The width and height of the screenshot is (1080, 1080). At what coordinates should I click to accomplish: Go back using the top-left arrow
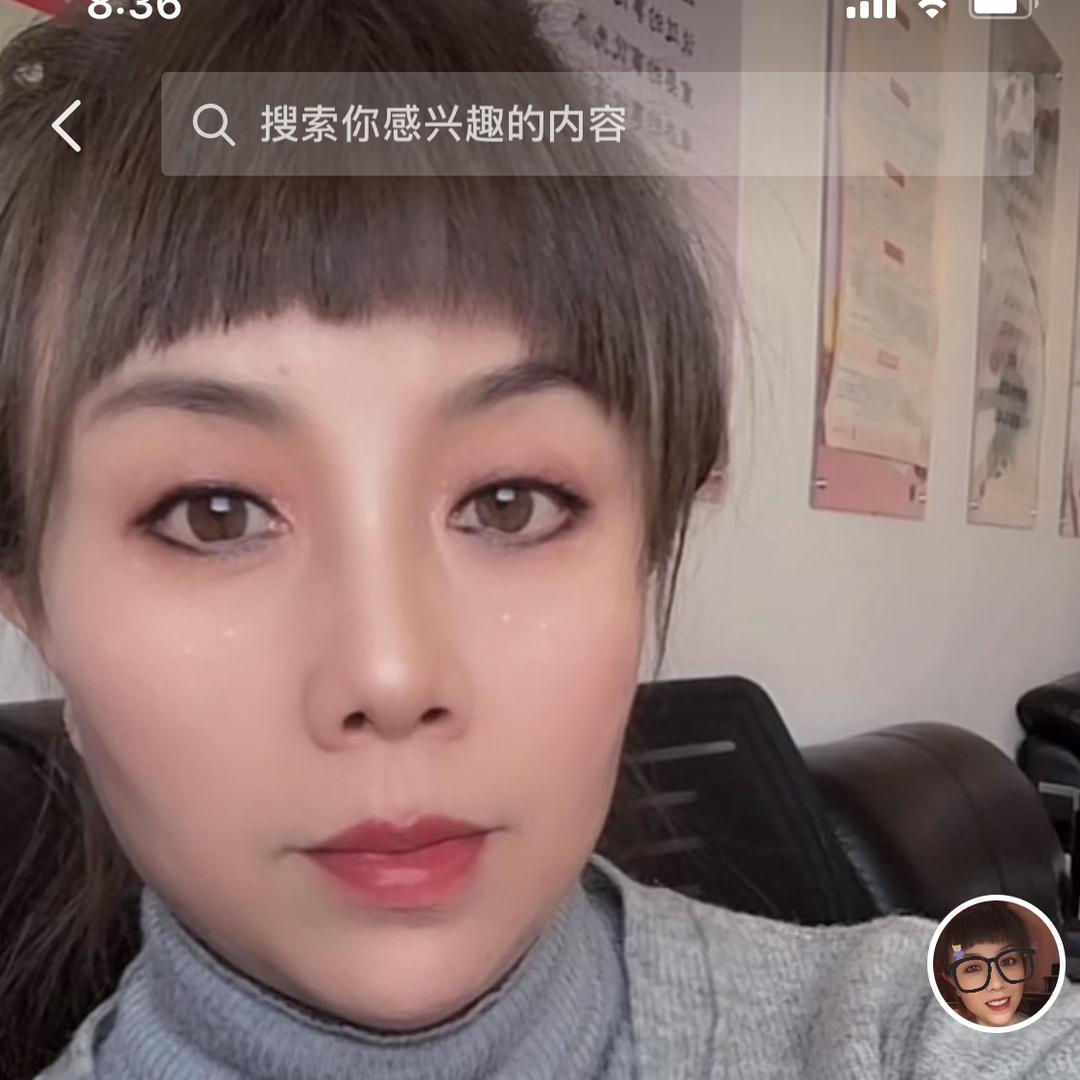67,126
